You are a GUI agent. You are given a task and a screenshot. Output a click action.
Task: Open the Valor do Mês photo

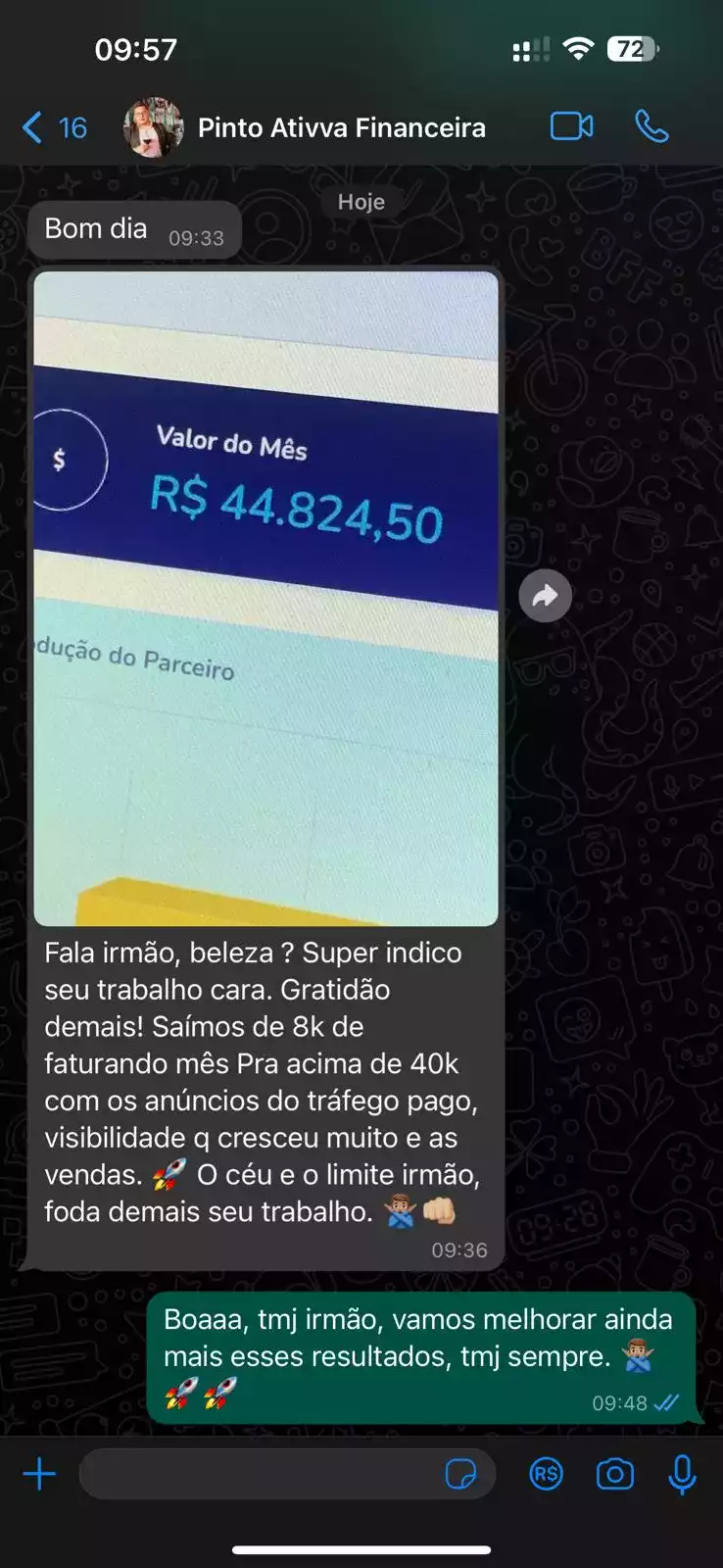pyautogui.click(x=265, y=598)
